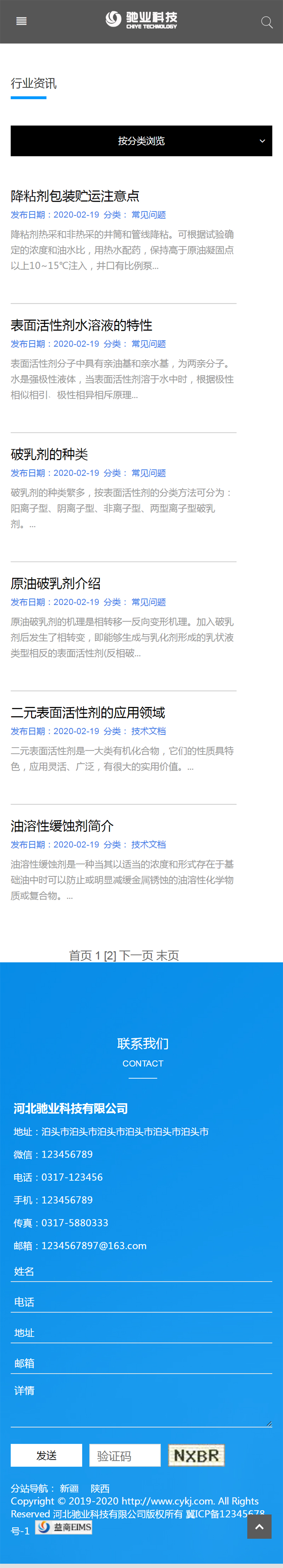Open article 油溶性缓蚀剂简介
283x1568 pixels.
click(62, 825)
